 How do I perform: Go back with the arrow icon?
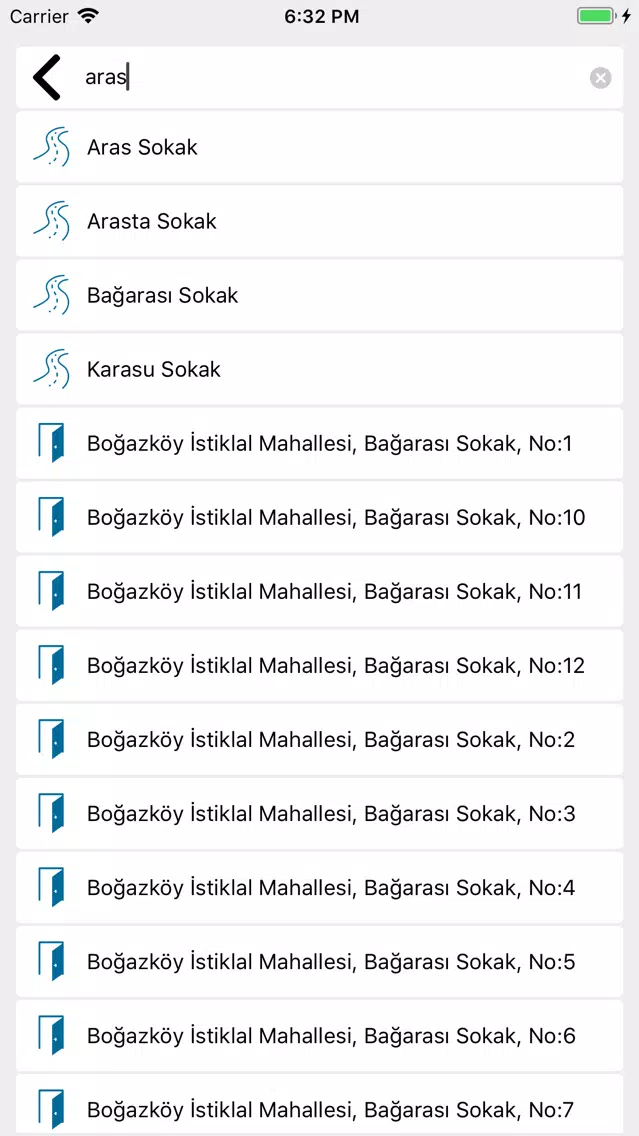[47, 78]
